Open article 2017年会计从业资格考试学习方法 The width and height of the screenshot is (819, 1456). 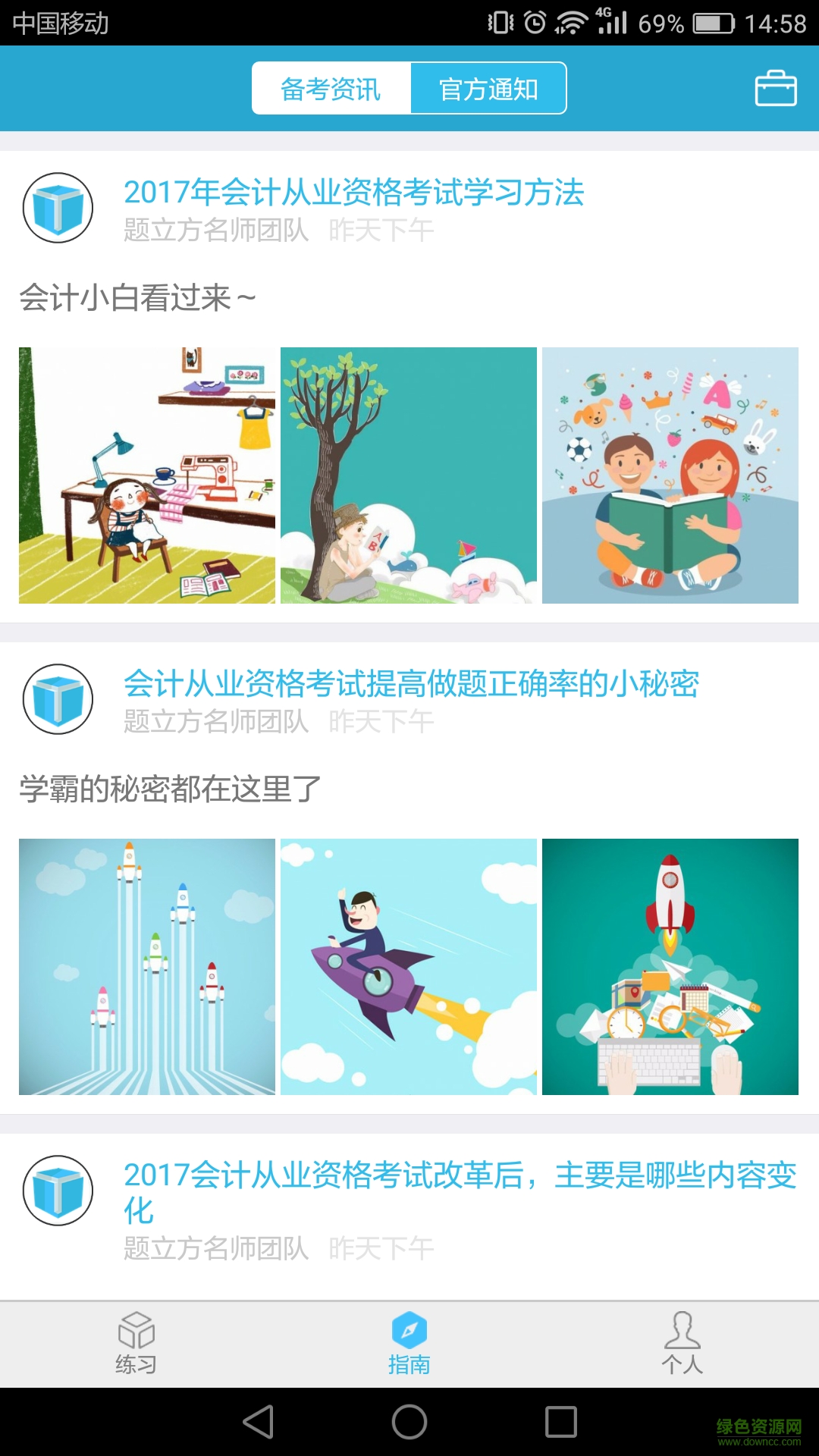[x=353, y=193]
